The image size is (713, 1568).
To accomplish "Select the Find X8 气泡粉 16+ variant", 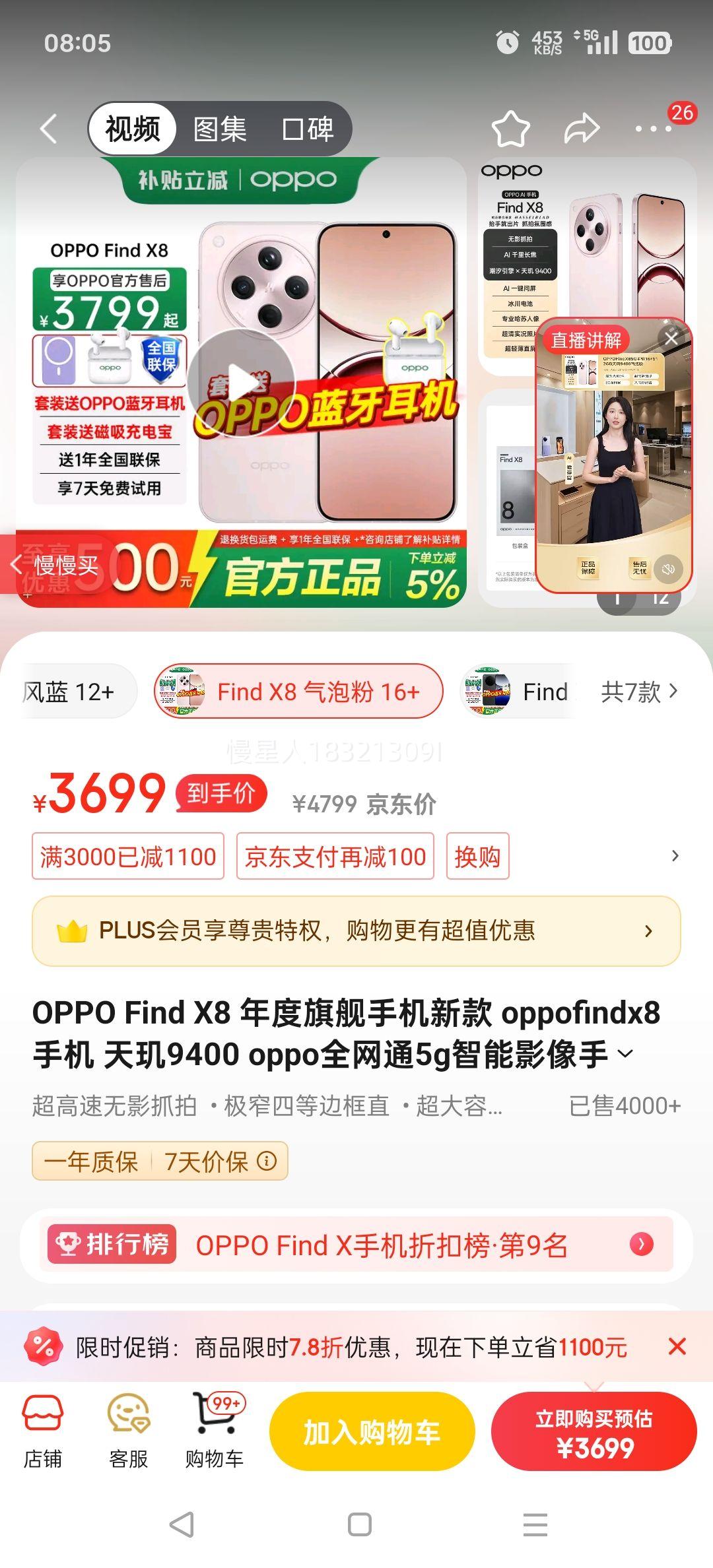I will click(298, 690).
